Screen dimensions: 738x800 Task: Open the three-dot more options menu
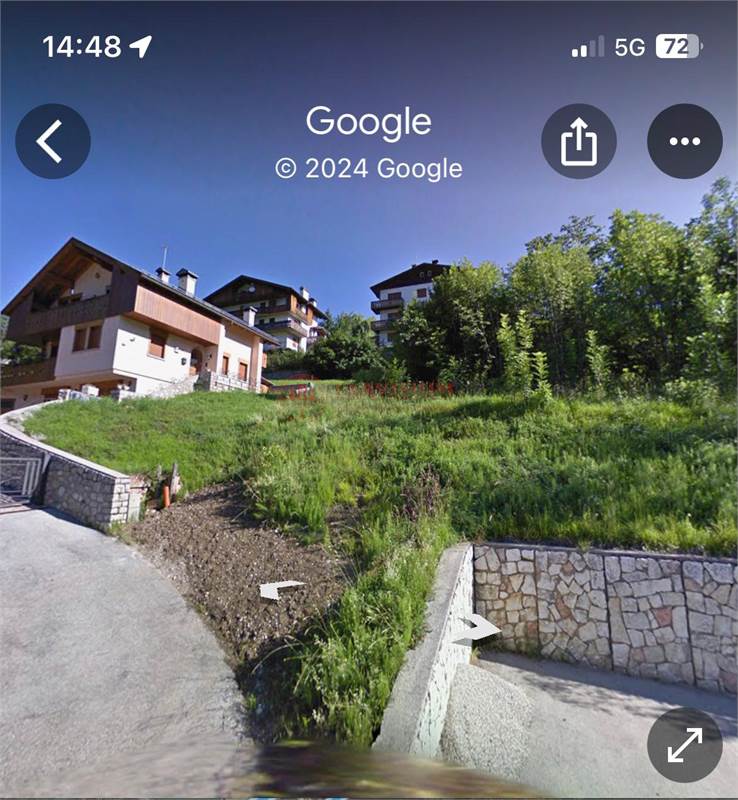tap(685, 141)
